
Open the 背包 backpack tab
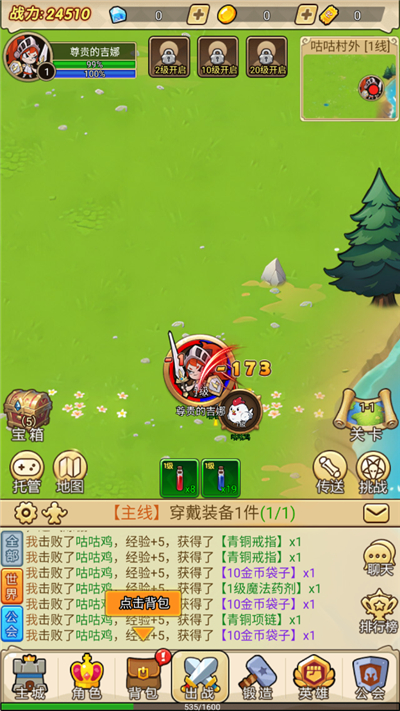click(x=143, y=677)
